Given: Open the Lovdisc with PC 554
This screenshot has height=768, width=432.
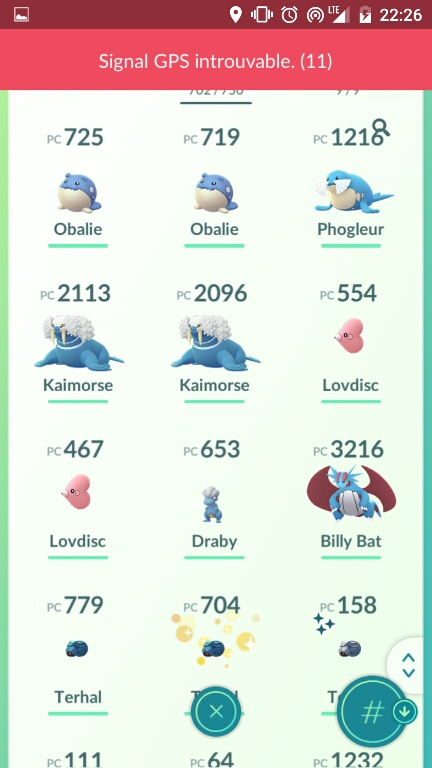Looking at the screenshot, I should coord(351,342).
